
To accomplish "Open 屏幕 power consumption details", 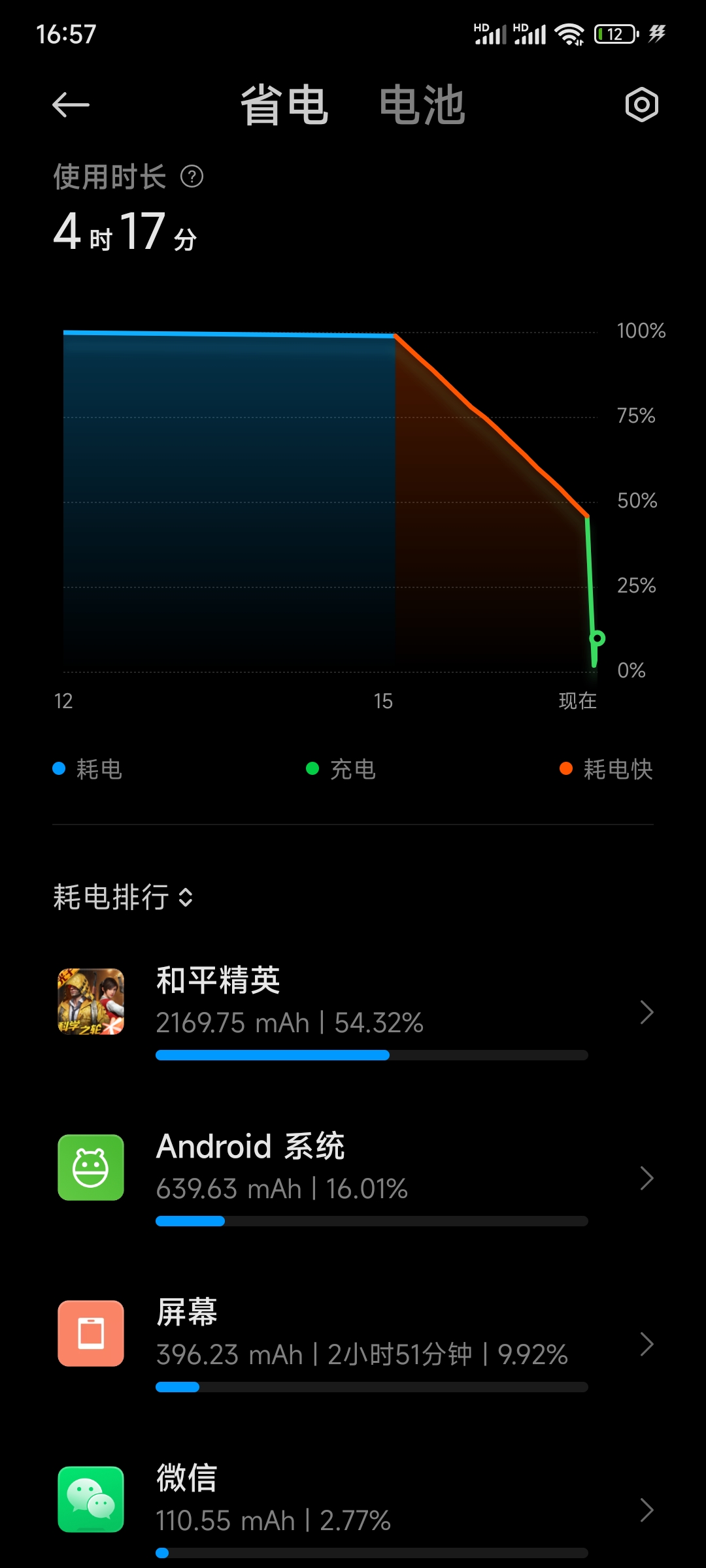I will pyautogui.click(x=353, y=1343).
